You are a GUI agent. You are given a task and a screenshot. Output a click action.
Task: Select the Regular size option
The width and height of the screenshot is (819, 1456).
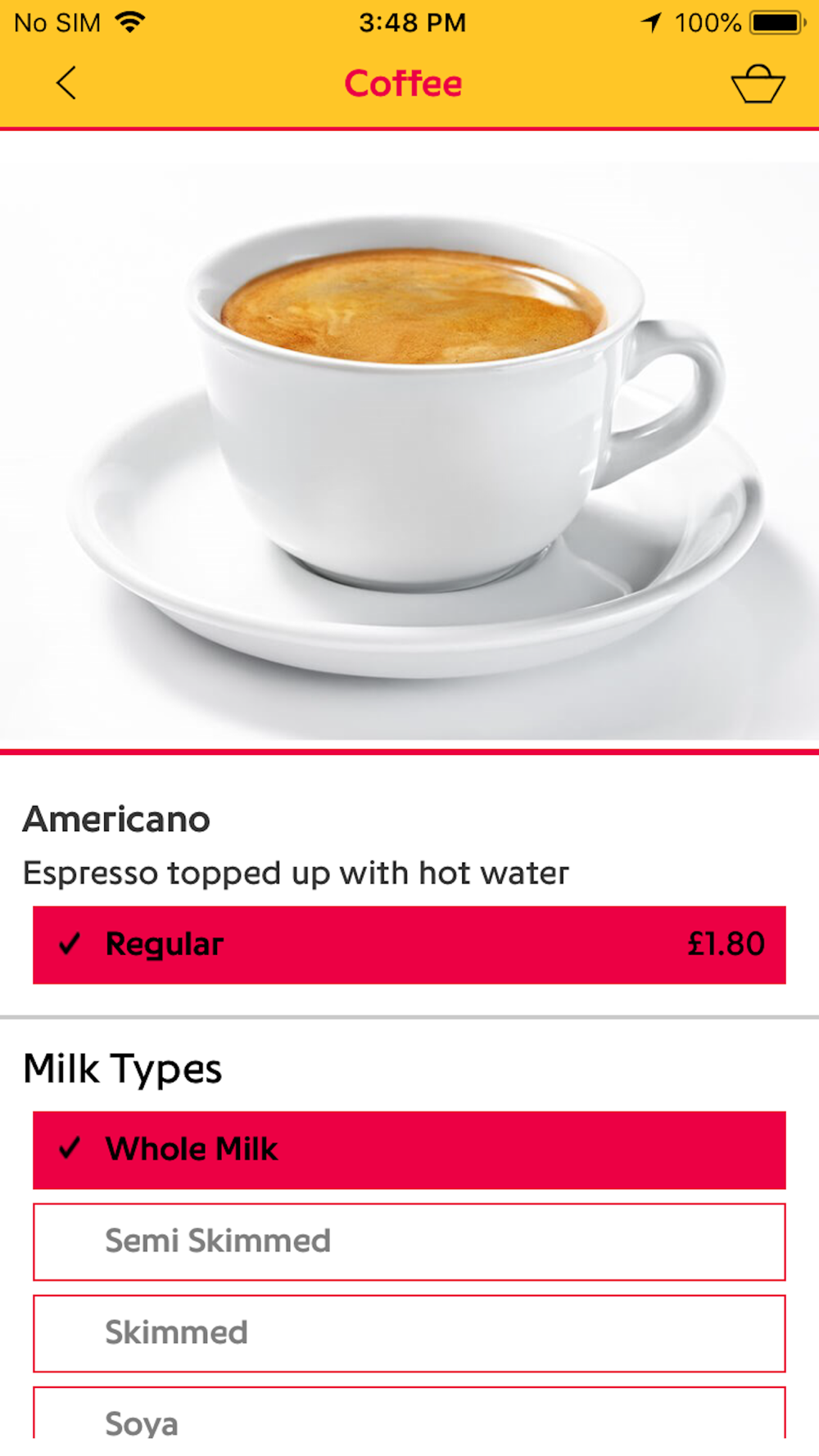coord(409,944)
